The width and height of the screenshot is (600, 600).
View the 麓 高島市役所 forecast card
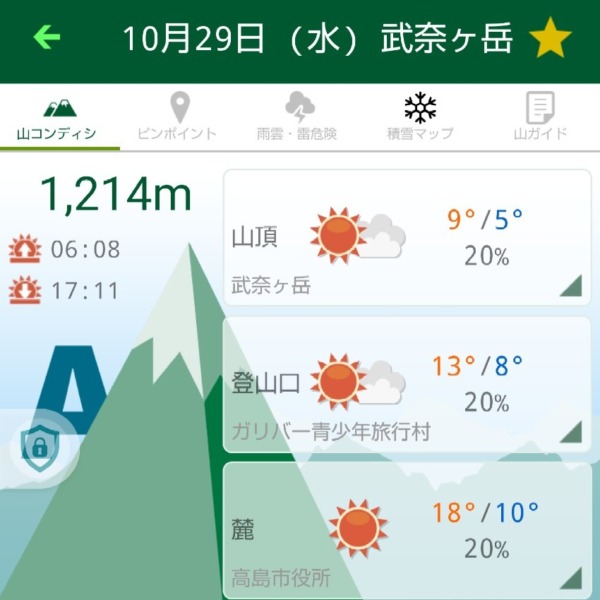[407, 528]
